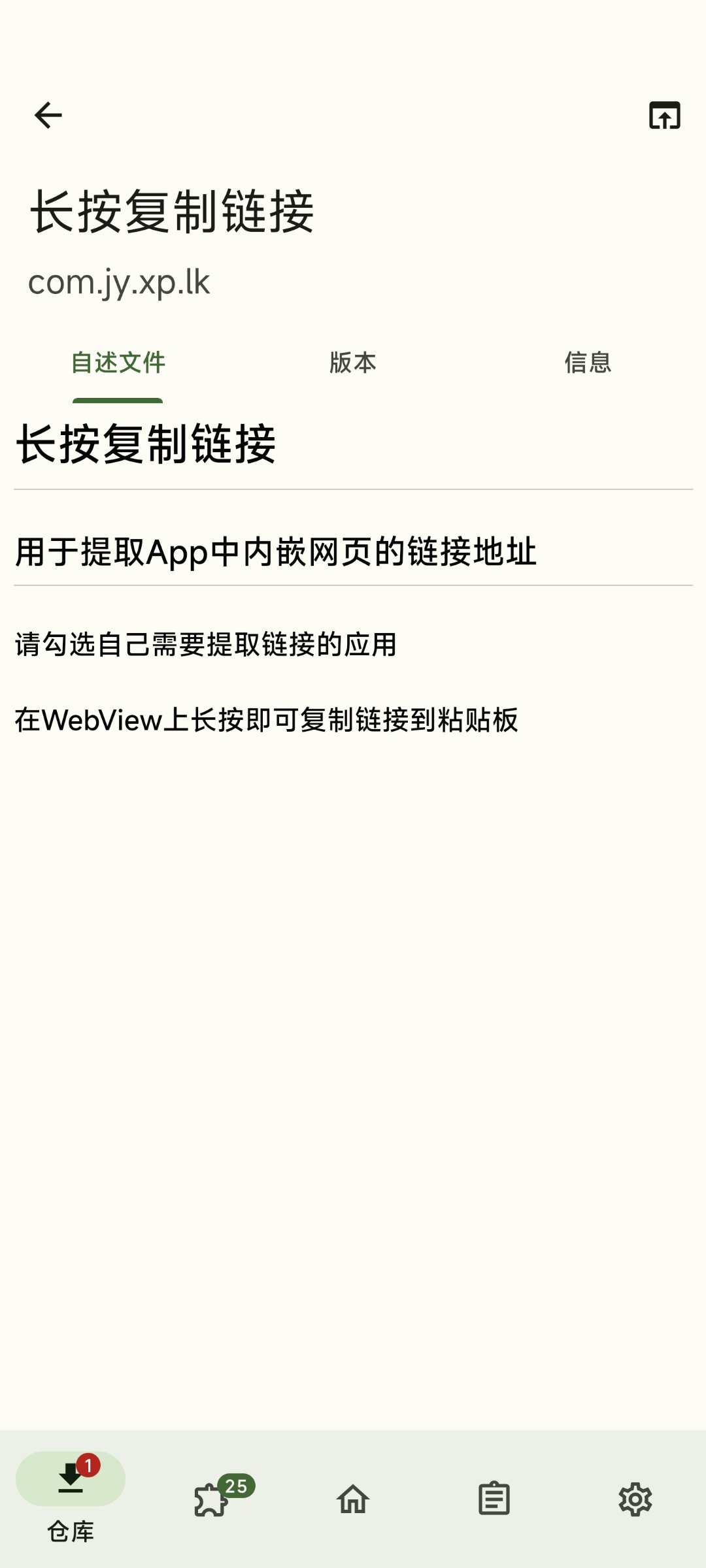The image size is (706, 1568).
Task: Open the 仓库 bottom navigation item
Action: [71, 1497]
